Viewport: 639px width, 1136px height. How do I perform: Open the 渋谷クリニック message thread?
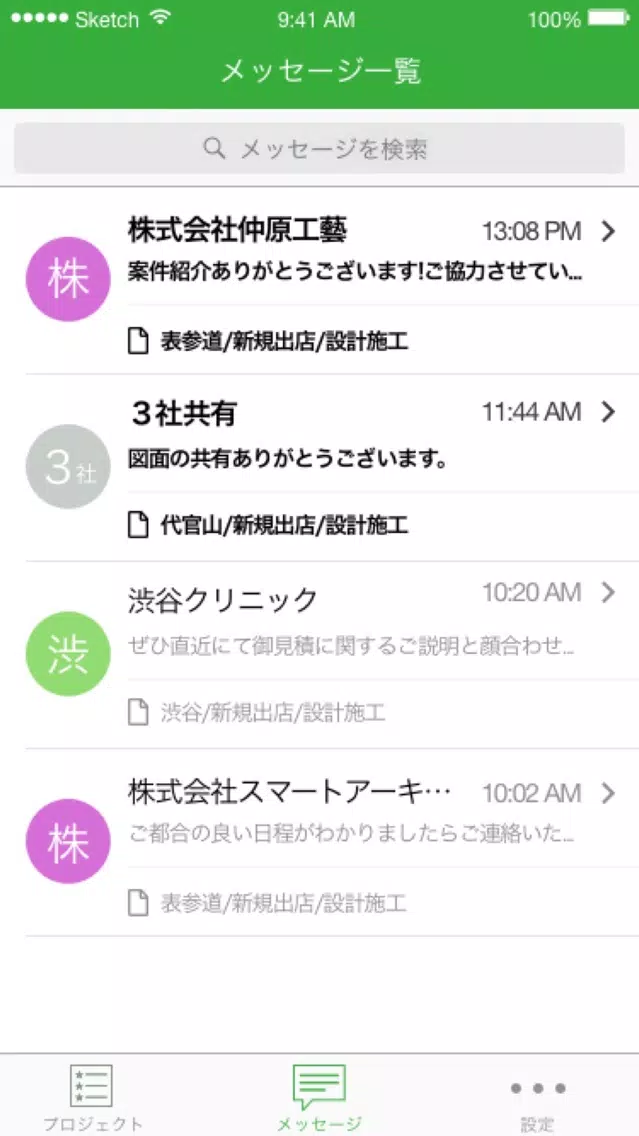point(320,655)
